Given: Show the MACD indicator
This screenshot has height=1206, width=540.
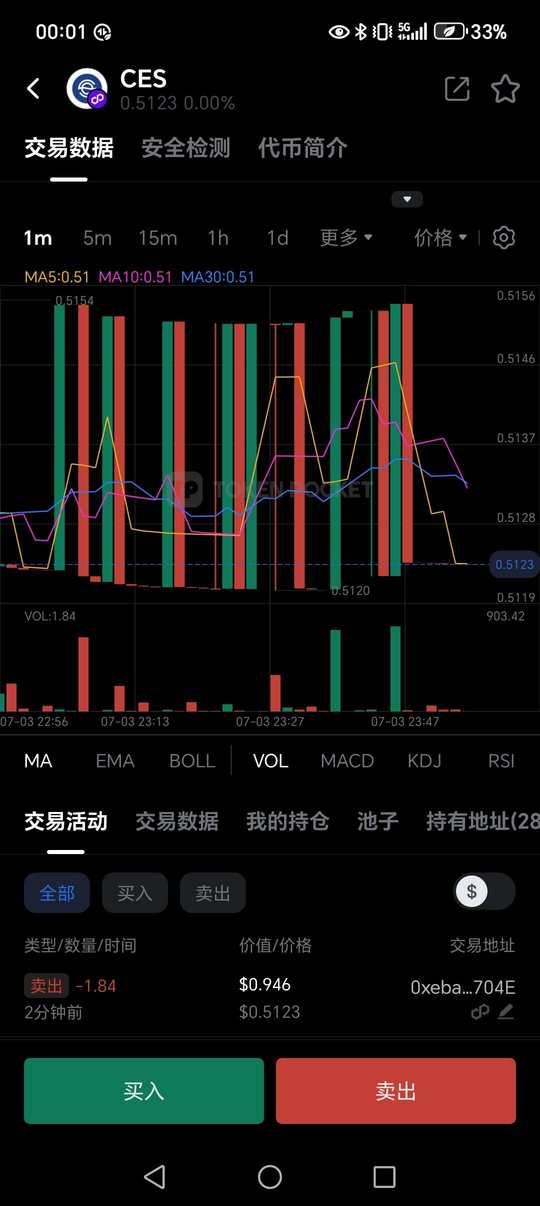Looking at the screenshot, I should [347, 761].
